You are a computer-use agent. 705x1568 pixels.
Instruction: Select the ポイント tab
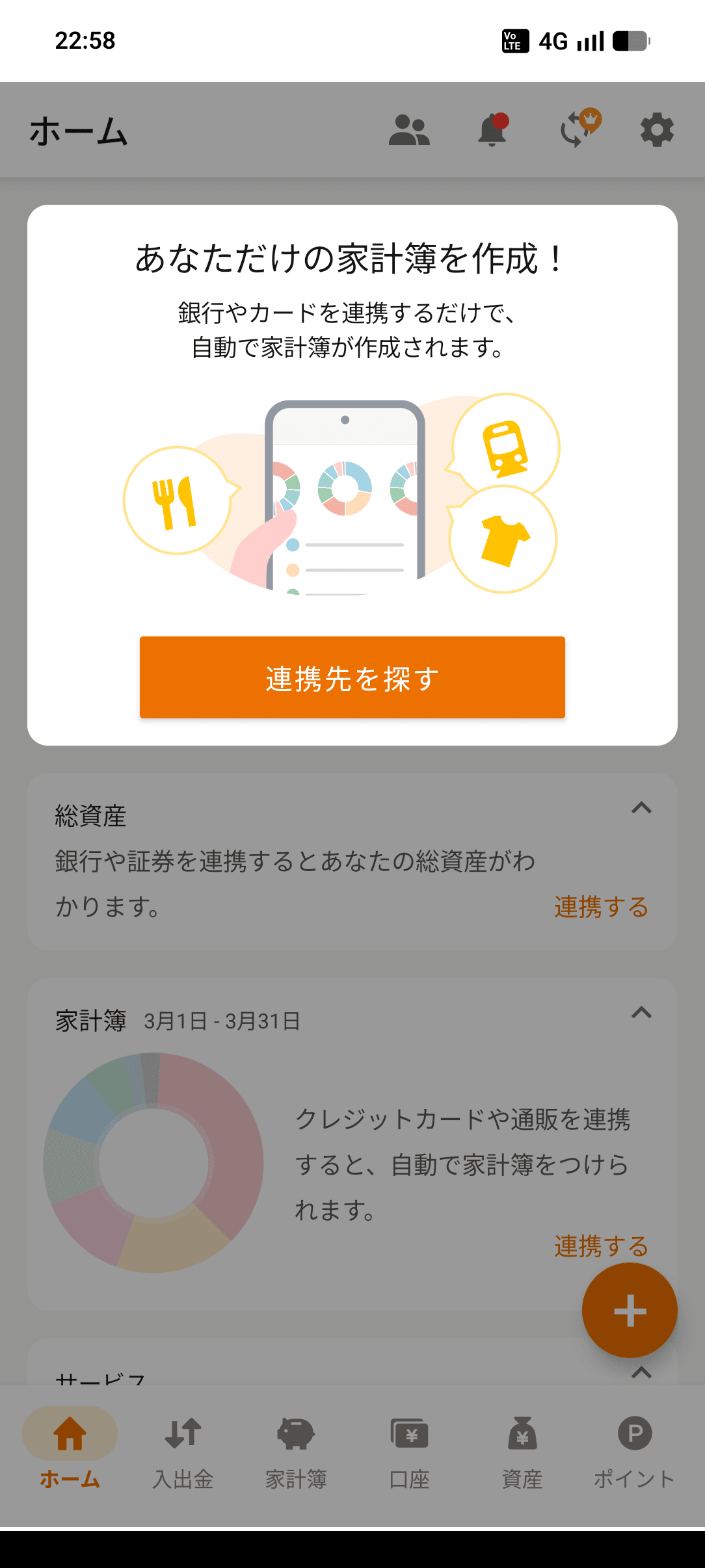point(635,1449)
